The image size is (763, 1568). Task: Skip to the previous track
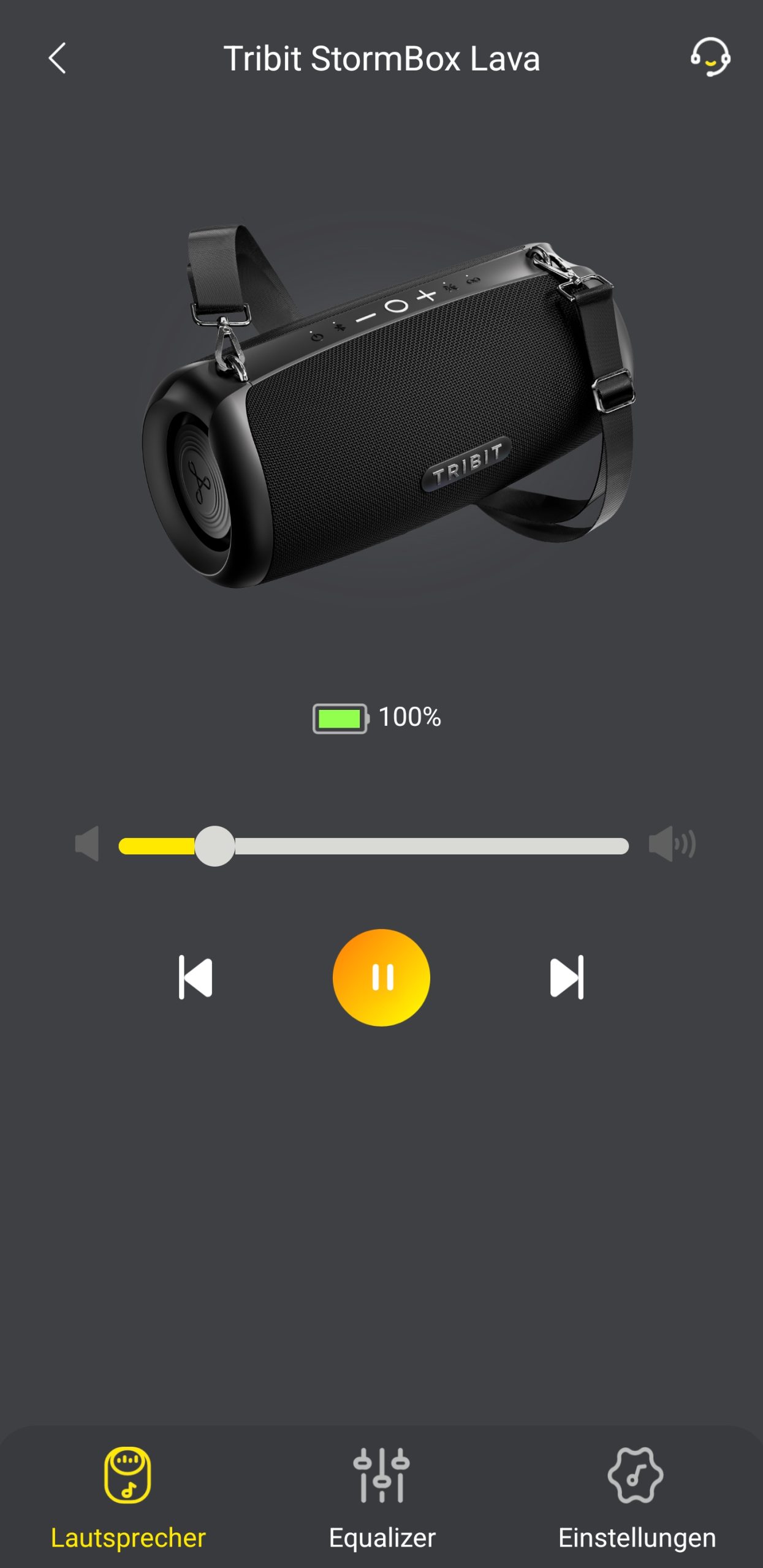195,978
